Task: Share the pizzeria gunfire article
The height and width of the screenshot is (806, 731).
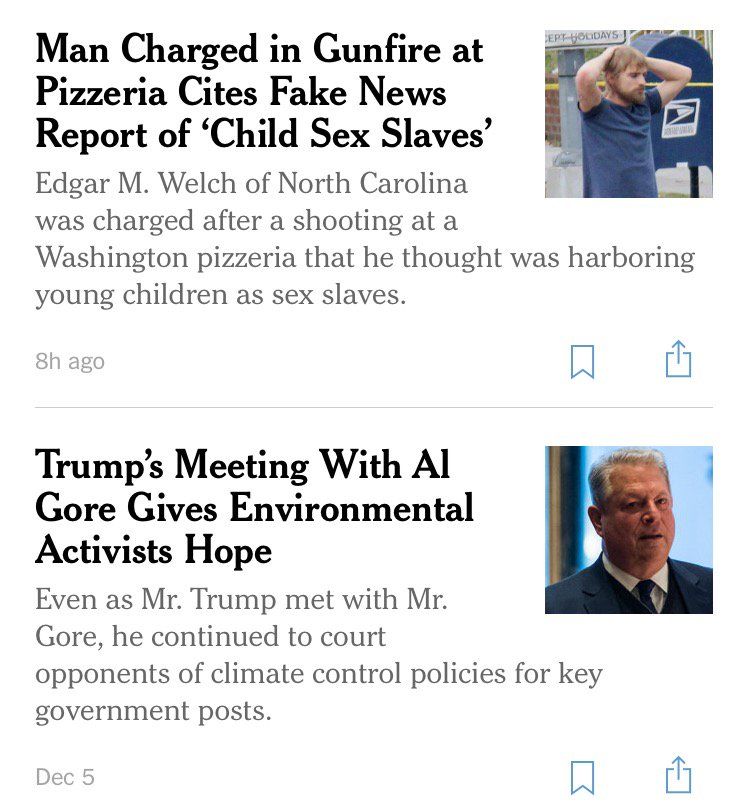Action: point(678,359)
